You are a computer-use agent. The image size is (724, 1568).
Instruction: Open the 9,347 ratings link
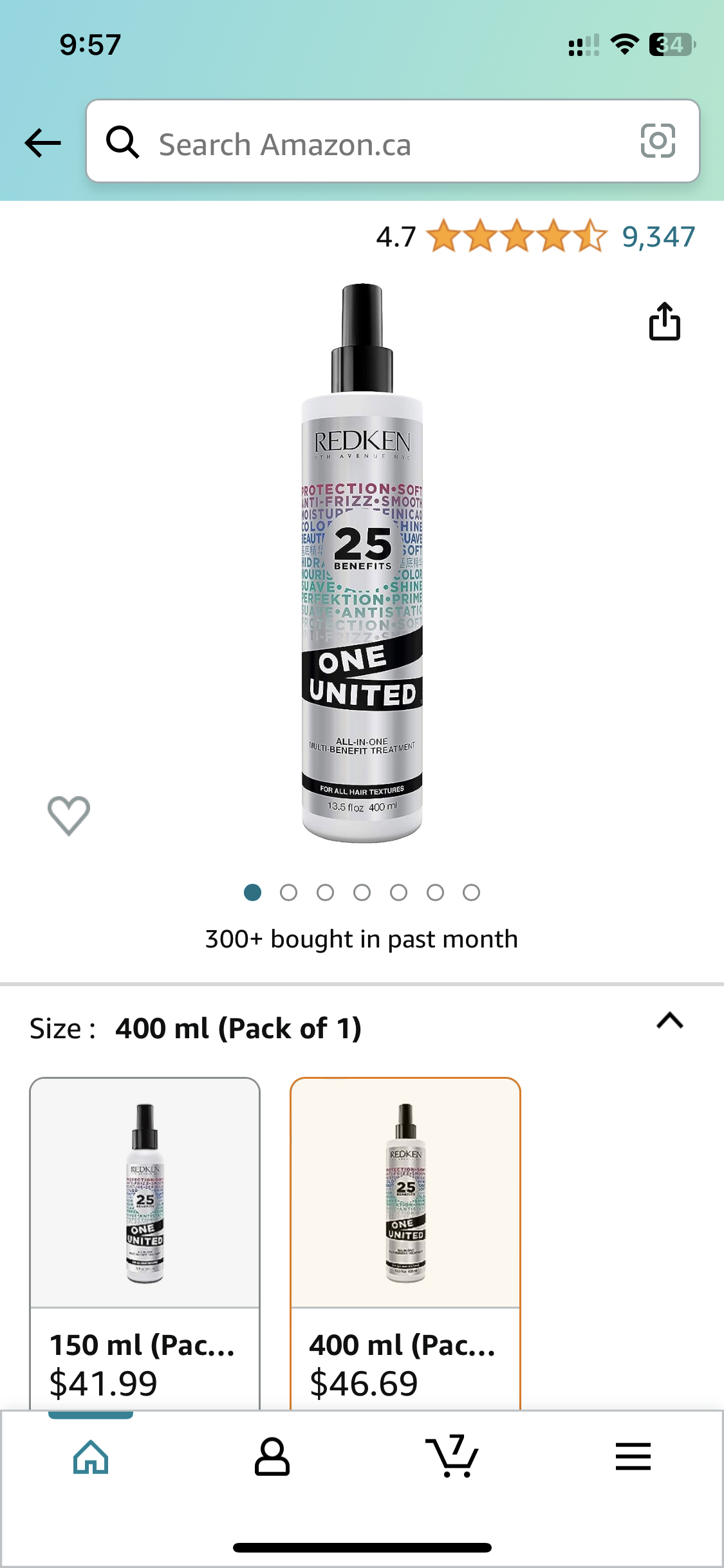(658, 237)
